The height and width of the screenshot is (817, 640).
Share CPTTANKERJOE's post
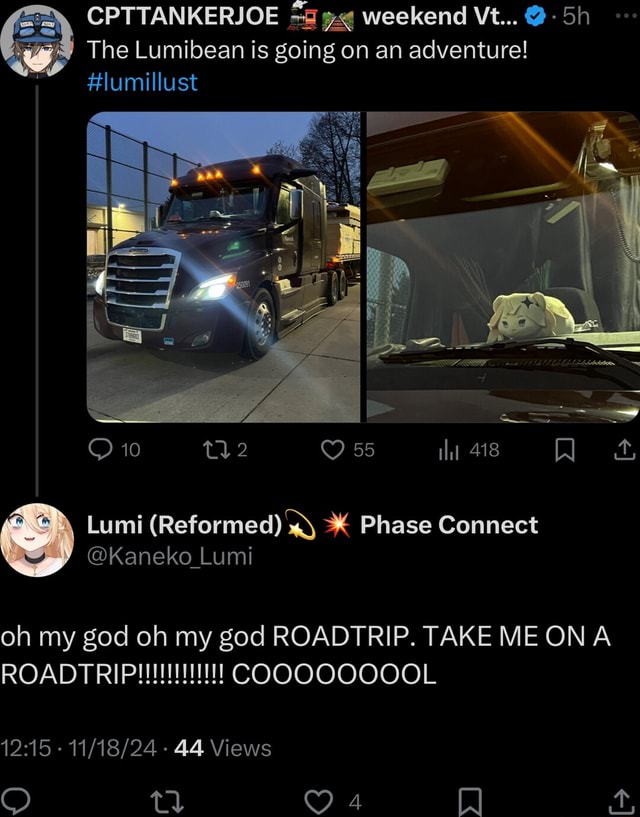[624, 450]
